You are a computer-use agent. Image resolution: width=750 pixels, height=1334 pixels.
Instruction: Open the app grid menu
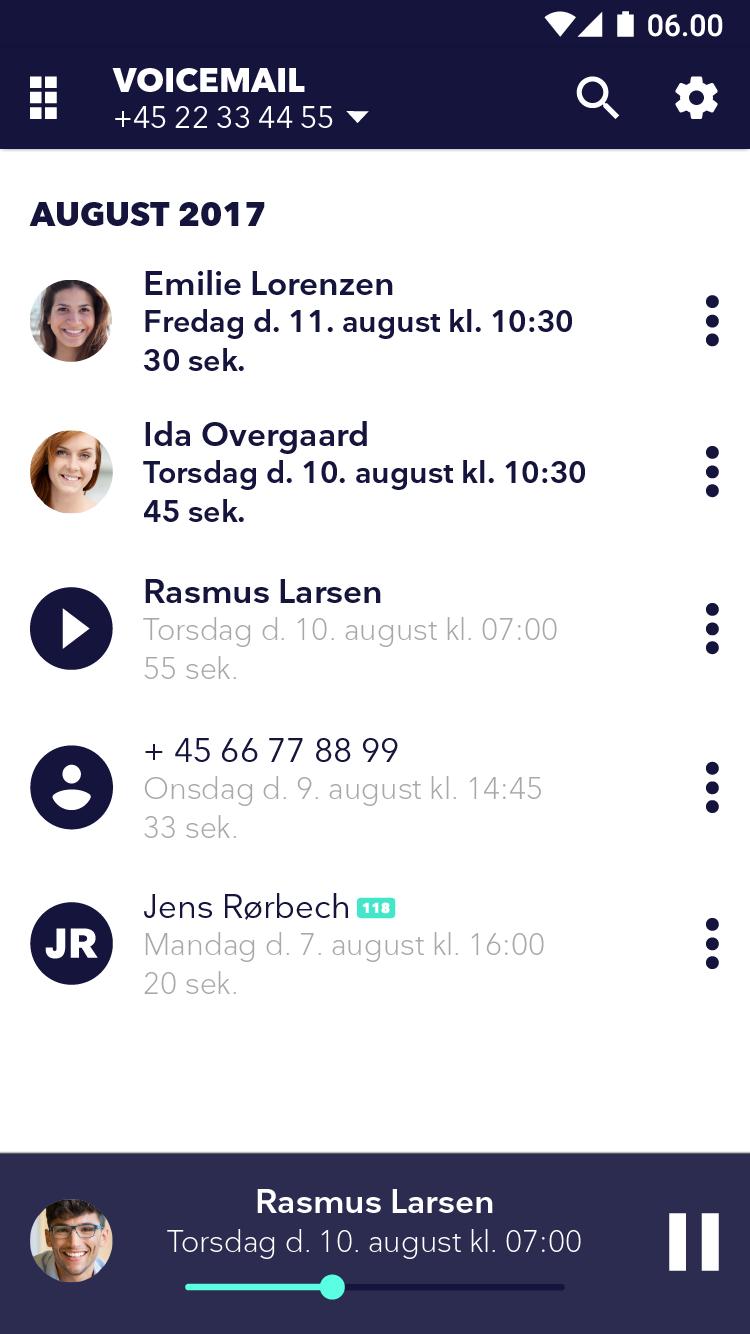pyautogui.click(x=43, y=98)
